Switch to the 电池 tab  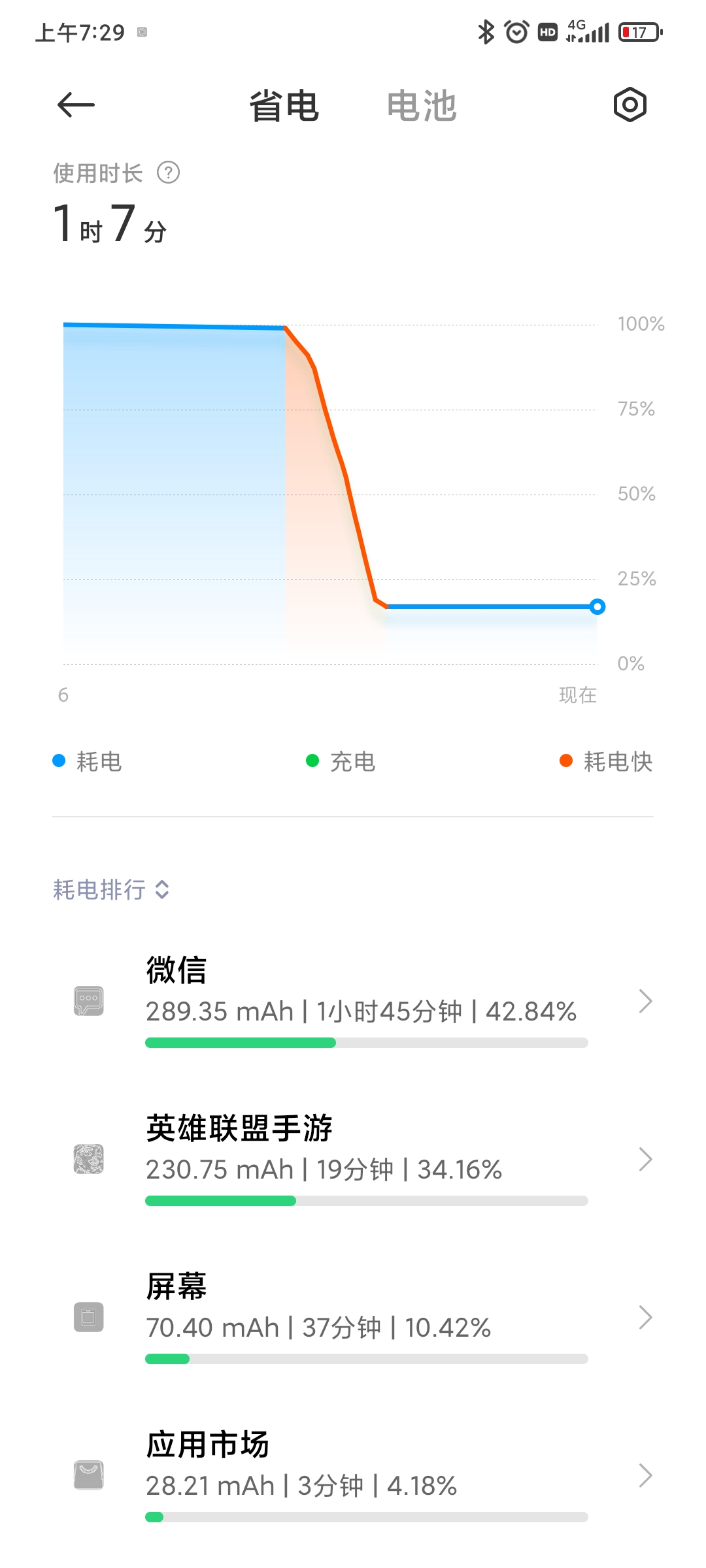[x=422, y=106]
